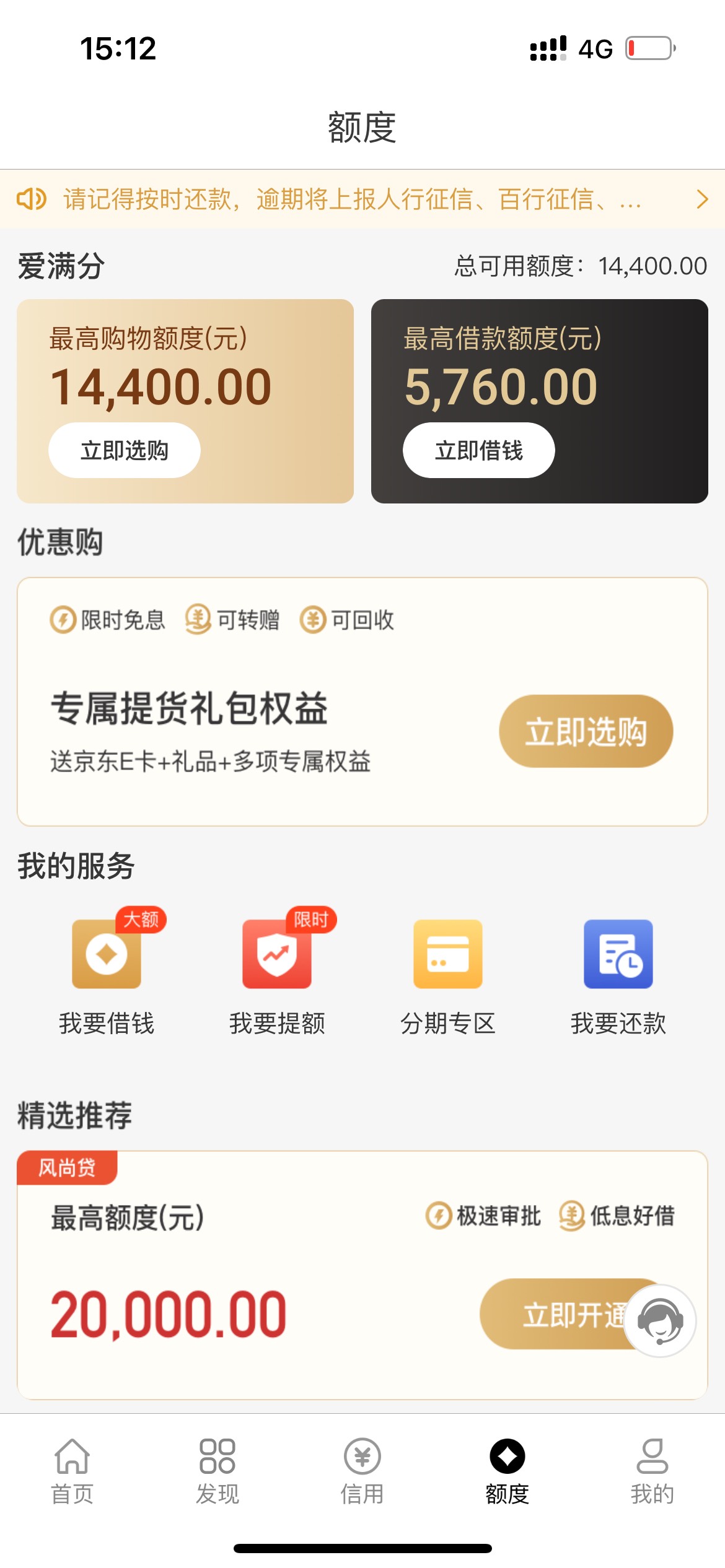This screenshot has height=1568, width=725.
Task: Open the customer service headset icon
Action: point(661,1321)
